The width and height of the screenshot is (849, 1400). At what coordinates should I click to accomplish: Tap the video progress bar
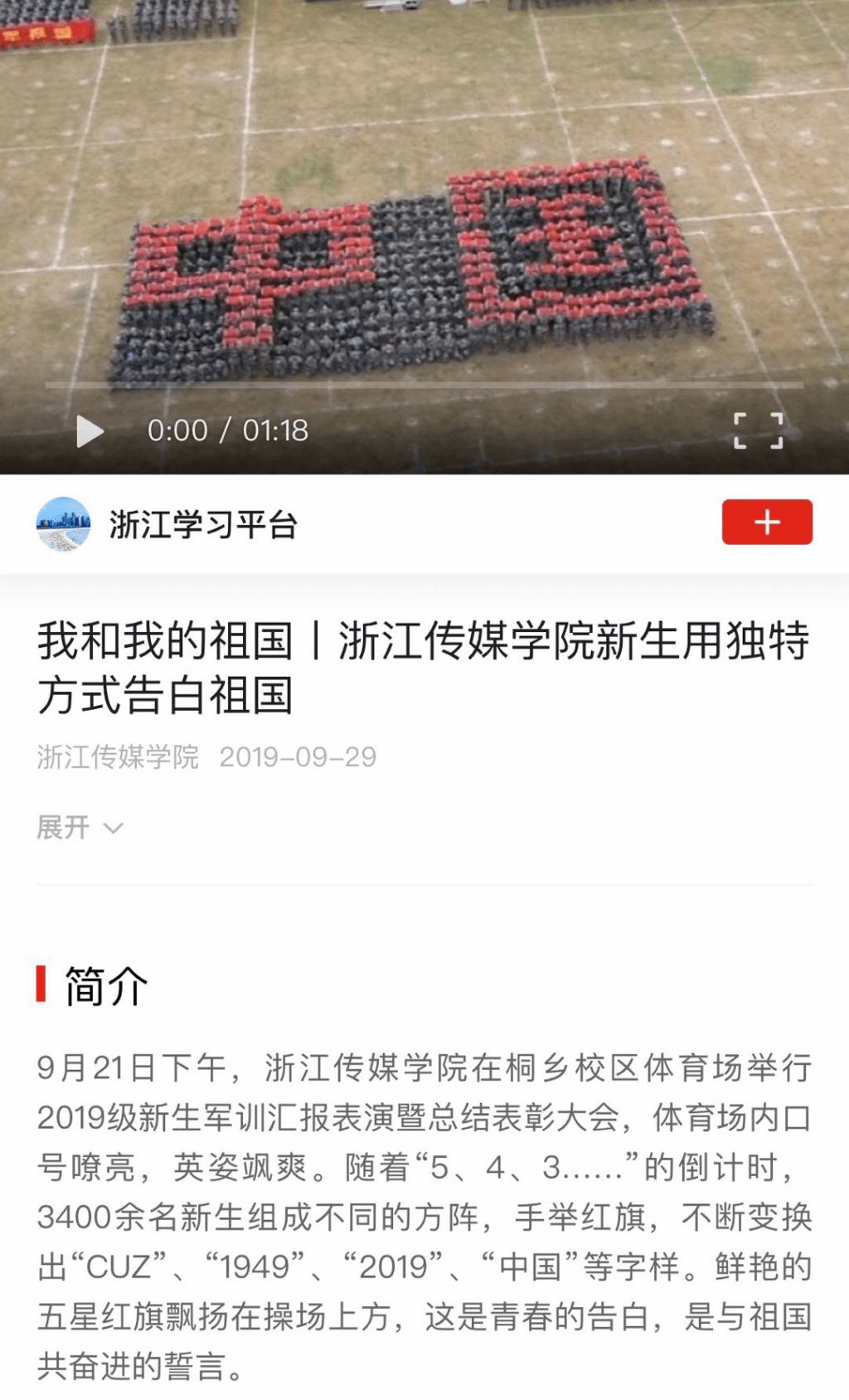click(424, 386)
